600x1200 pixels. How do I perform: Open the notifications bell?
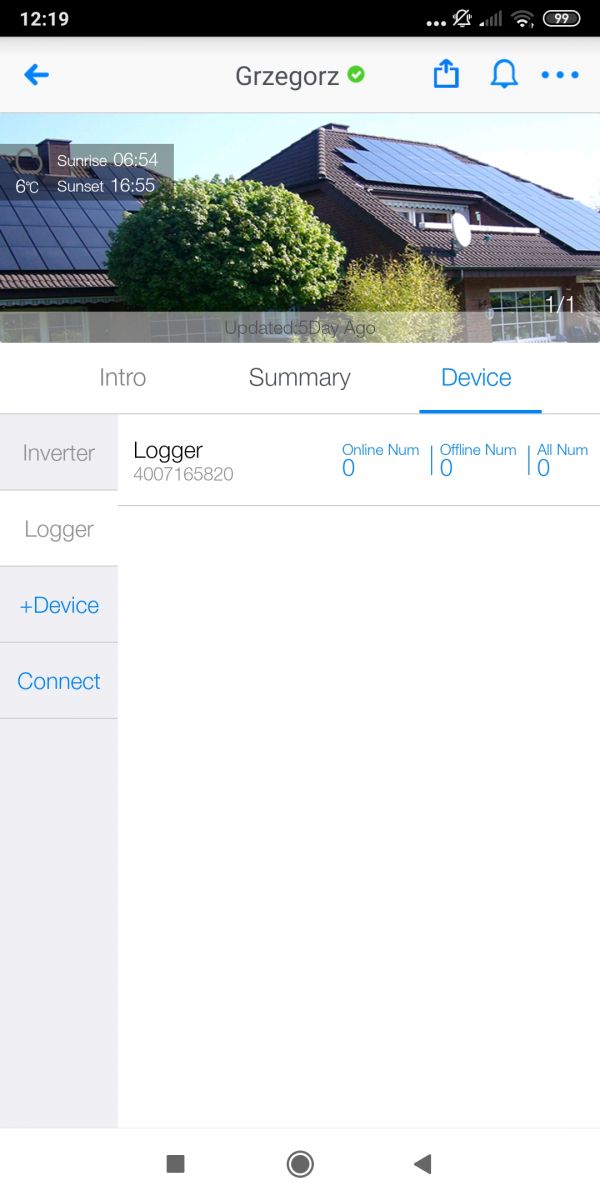504,75
